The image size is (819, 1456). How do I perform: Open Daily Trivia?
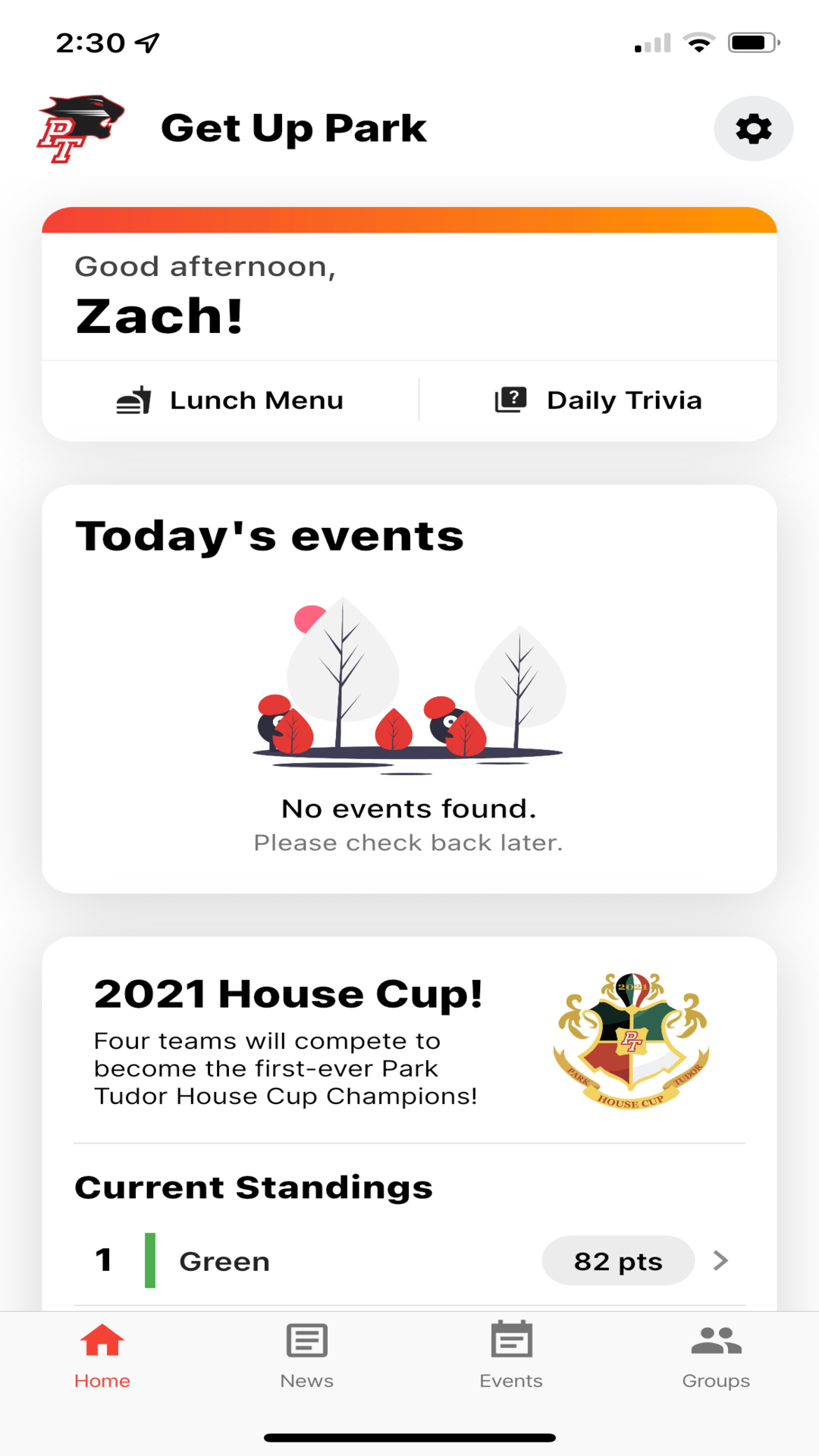coord(598,400)
